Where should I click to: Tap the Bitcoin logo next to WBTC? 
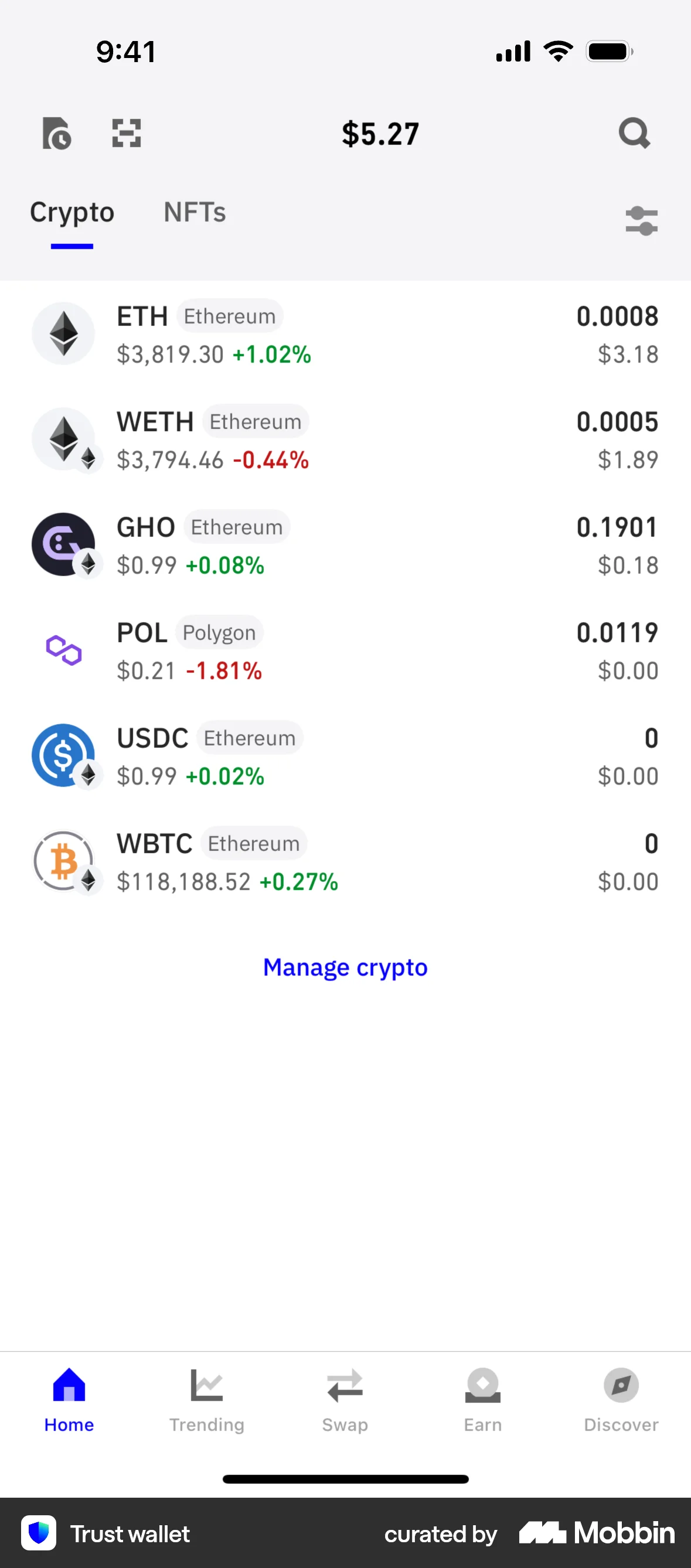click(x=63, y=861)
